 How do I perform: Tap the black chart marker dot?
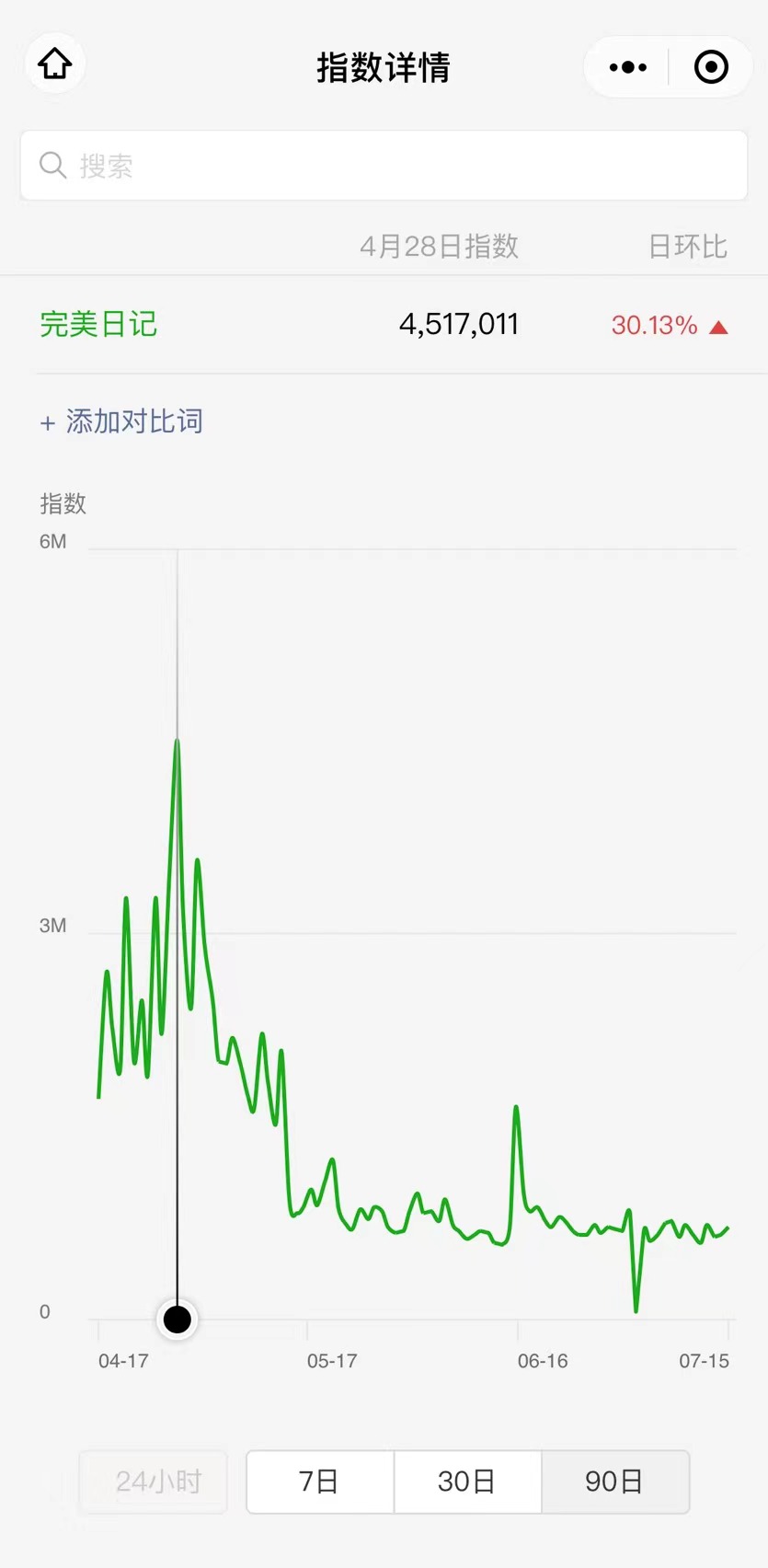[178, 1320]
